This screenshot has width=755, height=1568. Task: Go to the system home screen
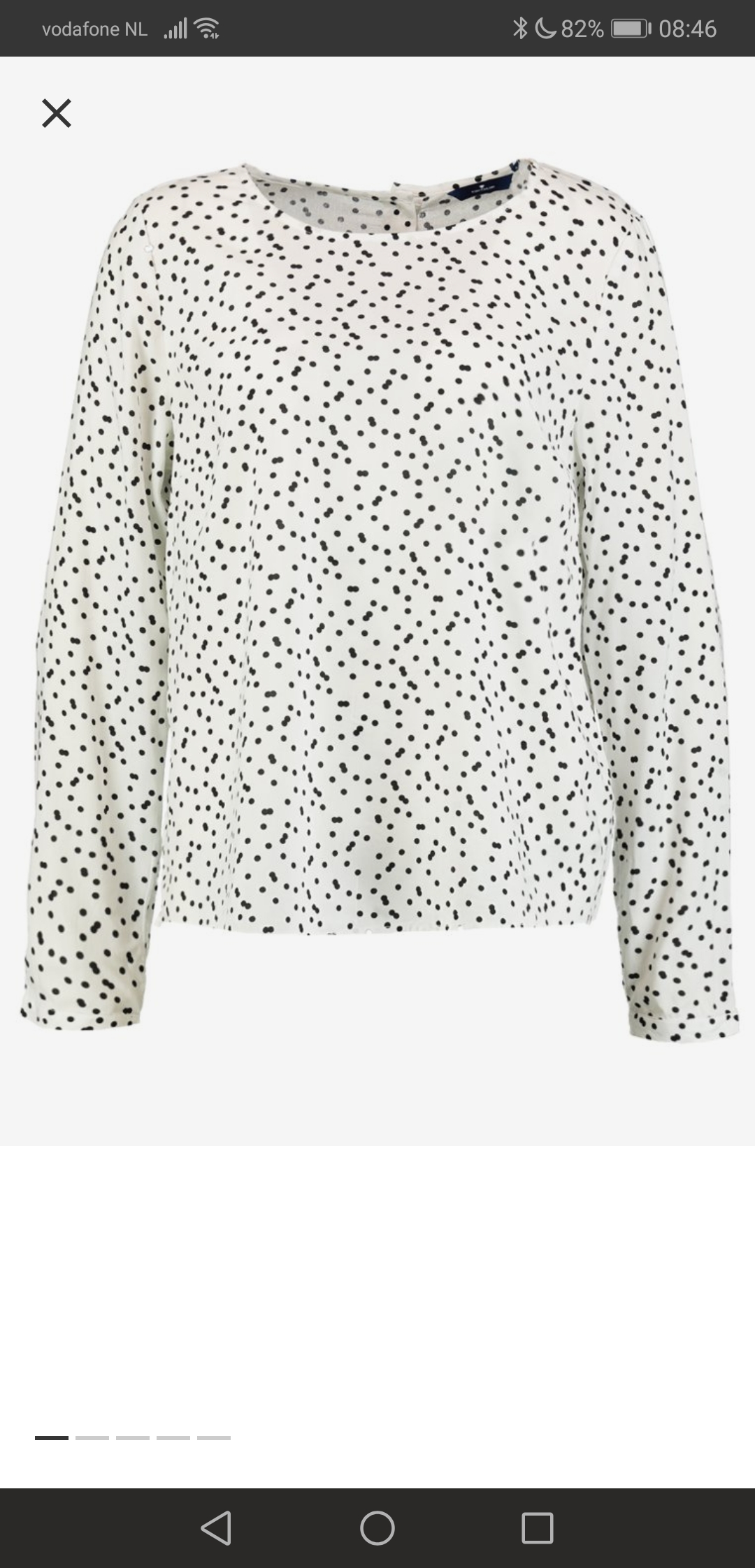pyautogui.click(x=377, y=1527)
